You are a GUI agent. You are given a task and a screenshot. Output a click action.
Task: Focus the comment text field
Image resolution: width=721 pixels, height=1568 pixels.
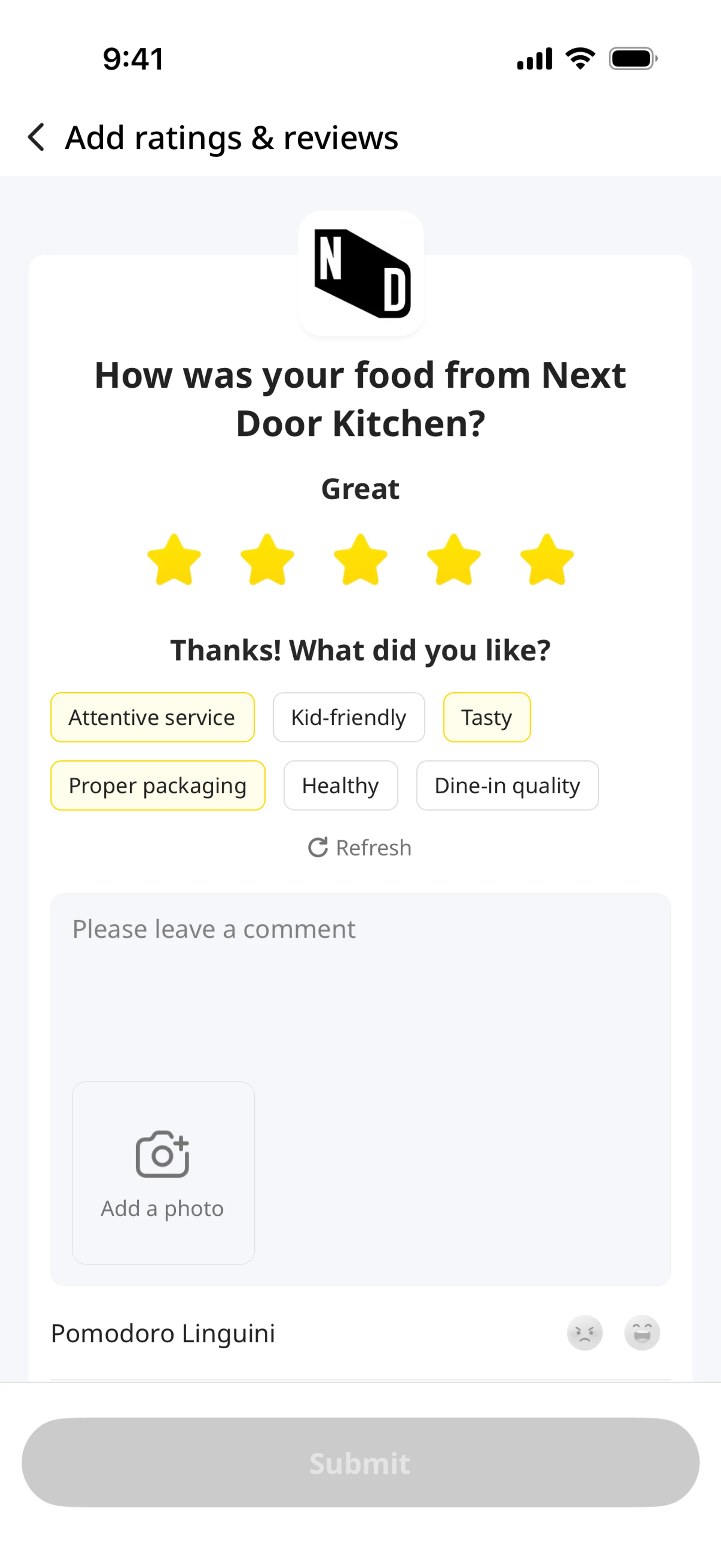(x=360, y=980)
